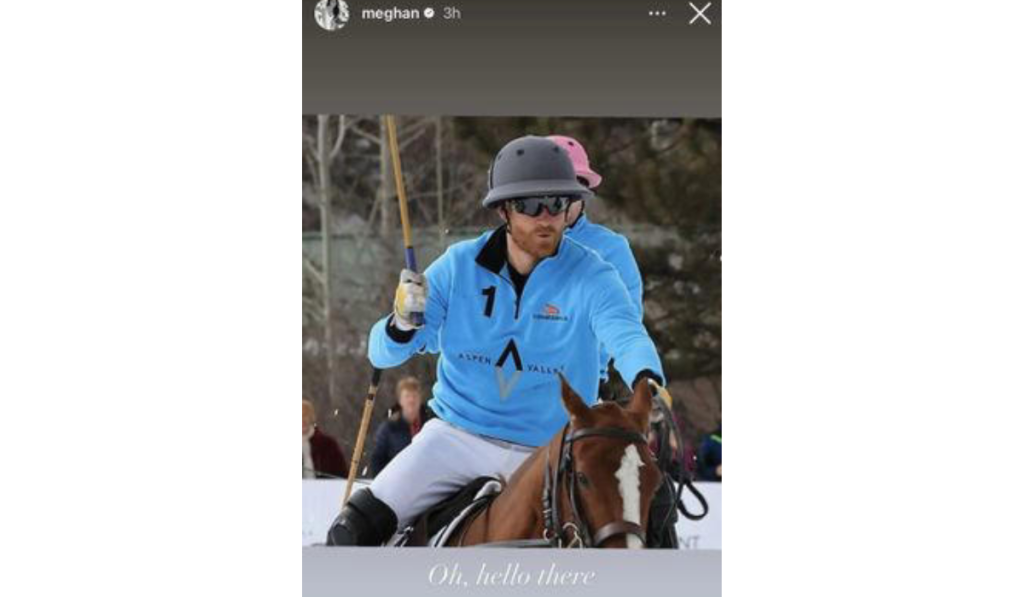Open meghan's profile picture avatar

click(332, 14)
